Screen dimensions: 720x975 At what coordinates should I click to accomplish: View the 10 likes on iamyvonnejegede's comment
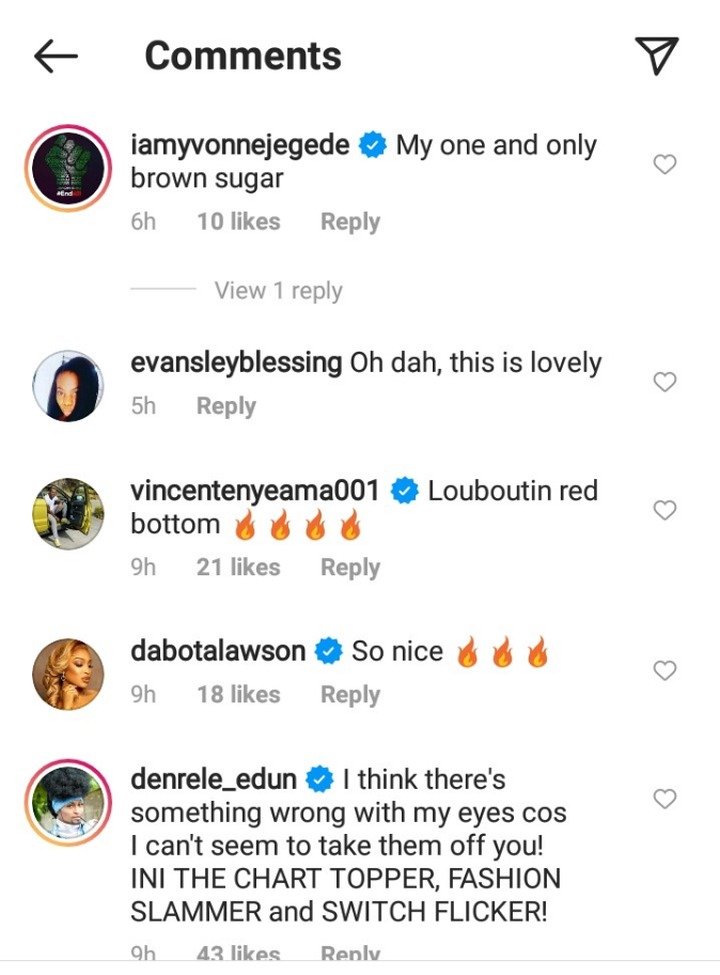click(238, 222)
